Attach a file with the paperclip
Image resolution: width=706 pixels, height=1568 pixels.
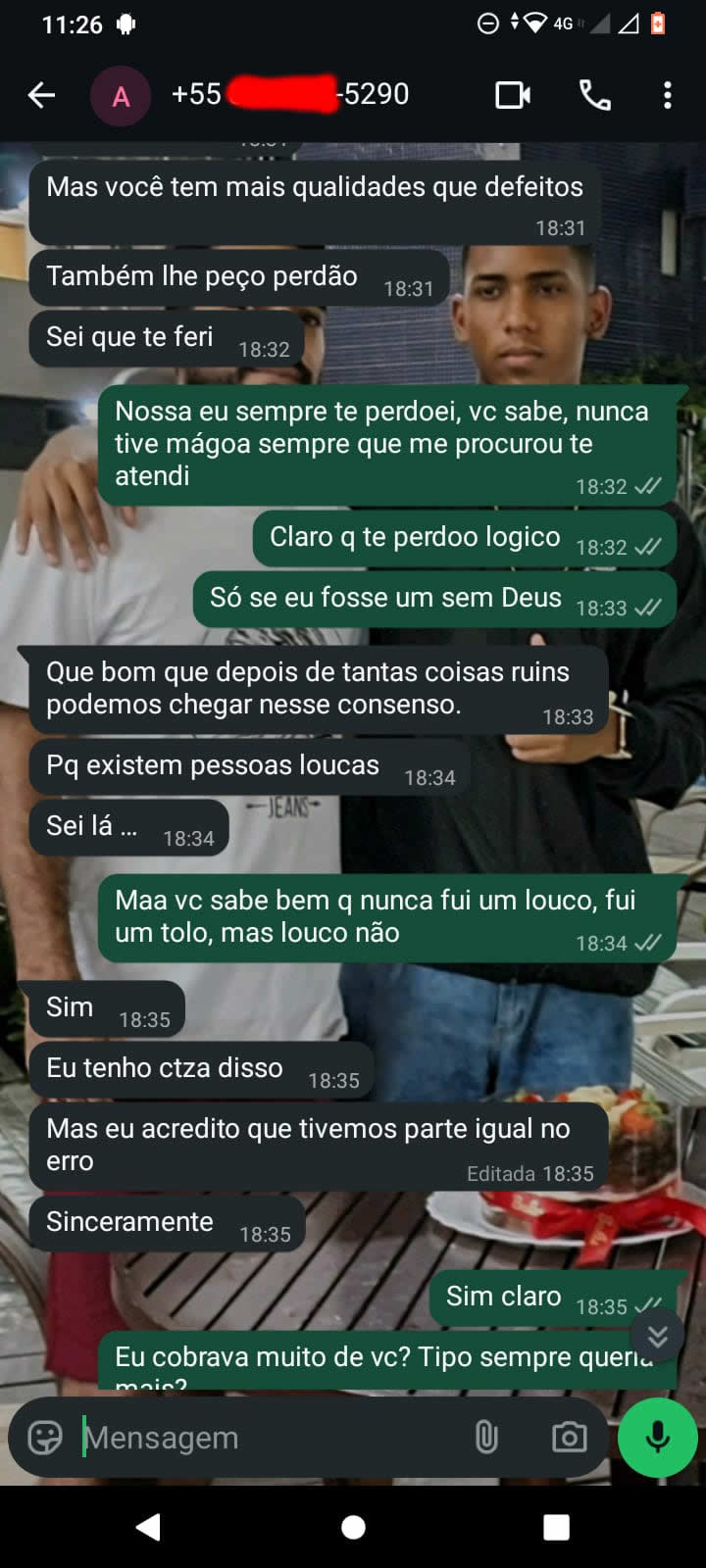tap(486, 1438)
